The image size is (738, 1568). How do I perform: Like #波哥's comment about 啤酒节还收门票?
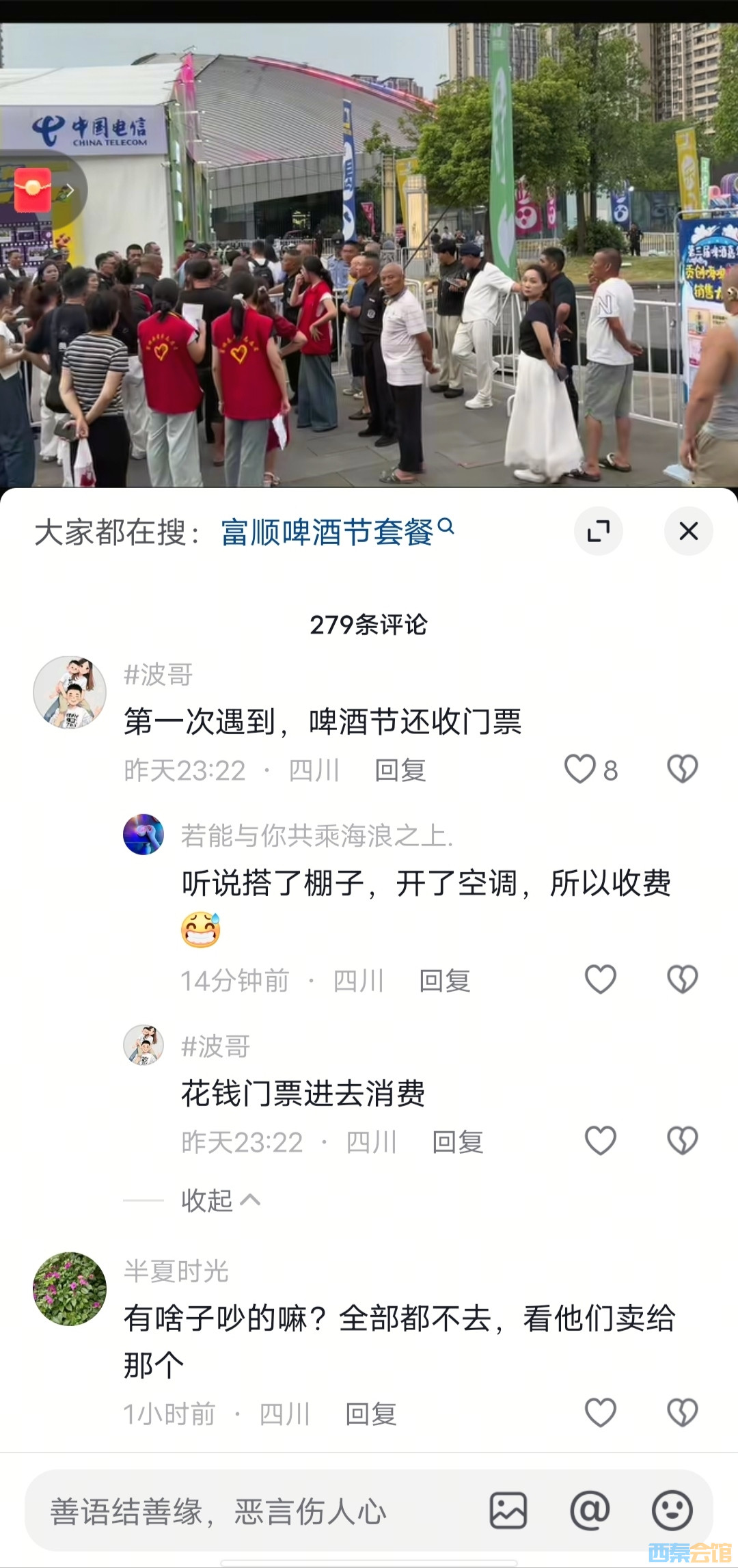click(580, 769)
